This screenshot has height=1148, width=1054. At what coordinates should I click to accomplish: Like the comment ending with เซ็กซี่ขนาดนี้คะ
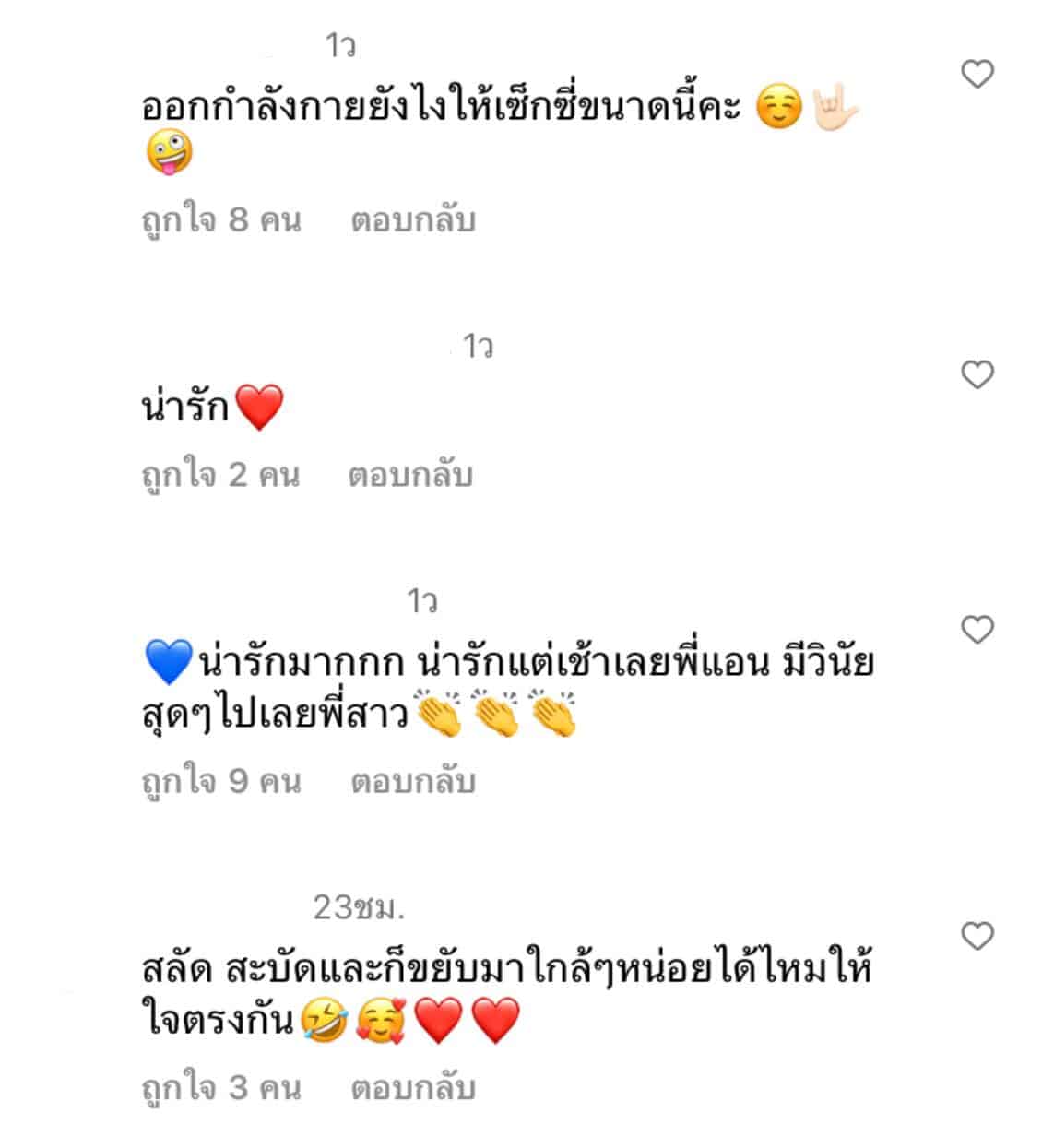pyautogui.click(x=977, y=74)
